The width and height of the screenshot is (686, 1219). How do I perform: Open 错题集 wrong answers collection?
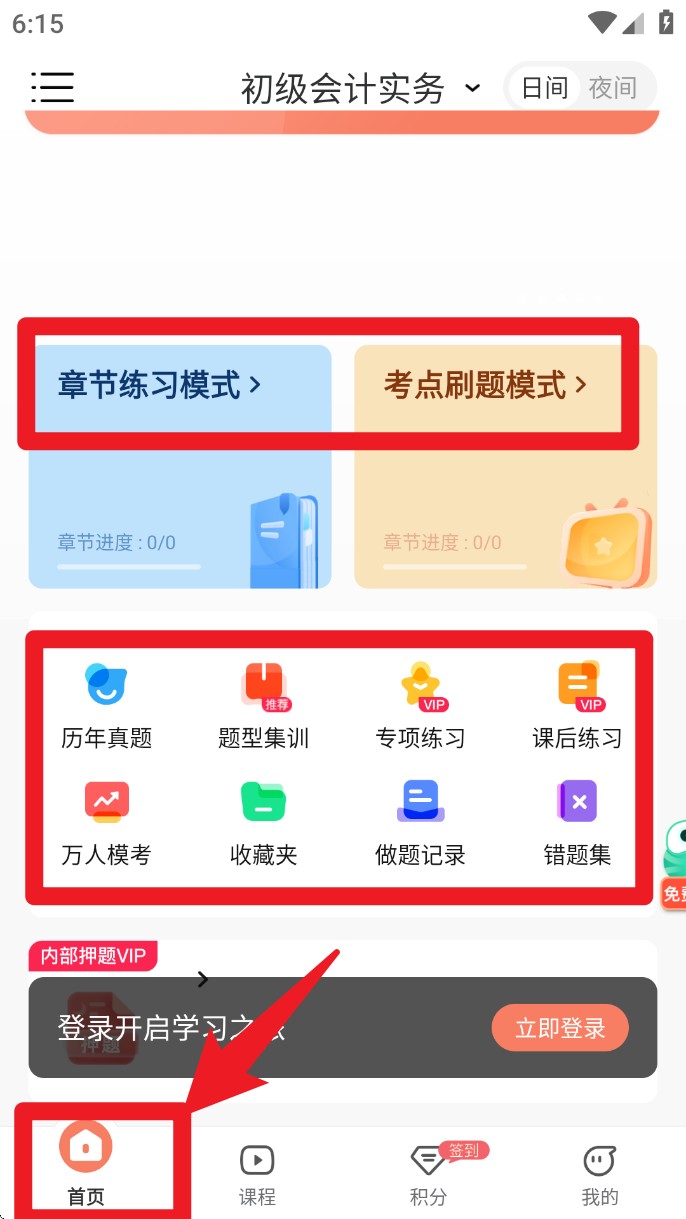577,822
